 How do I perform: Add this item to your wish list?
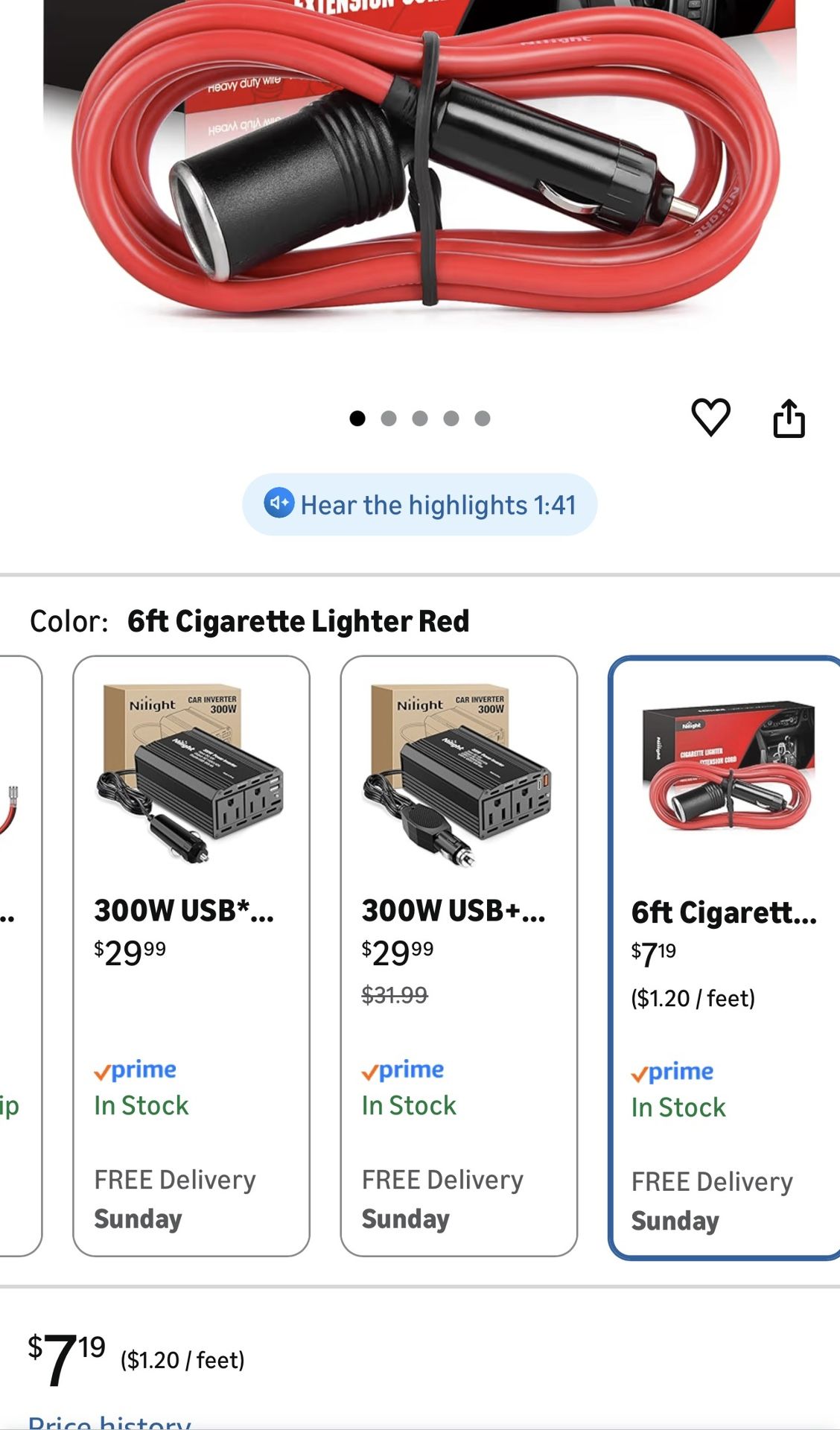710,417
